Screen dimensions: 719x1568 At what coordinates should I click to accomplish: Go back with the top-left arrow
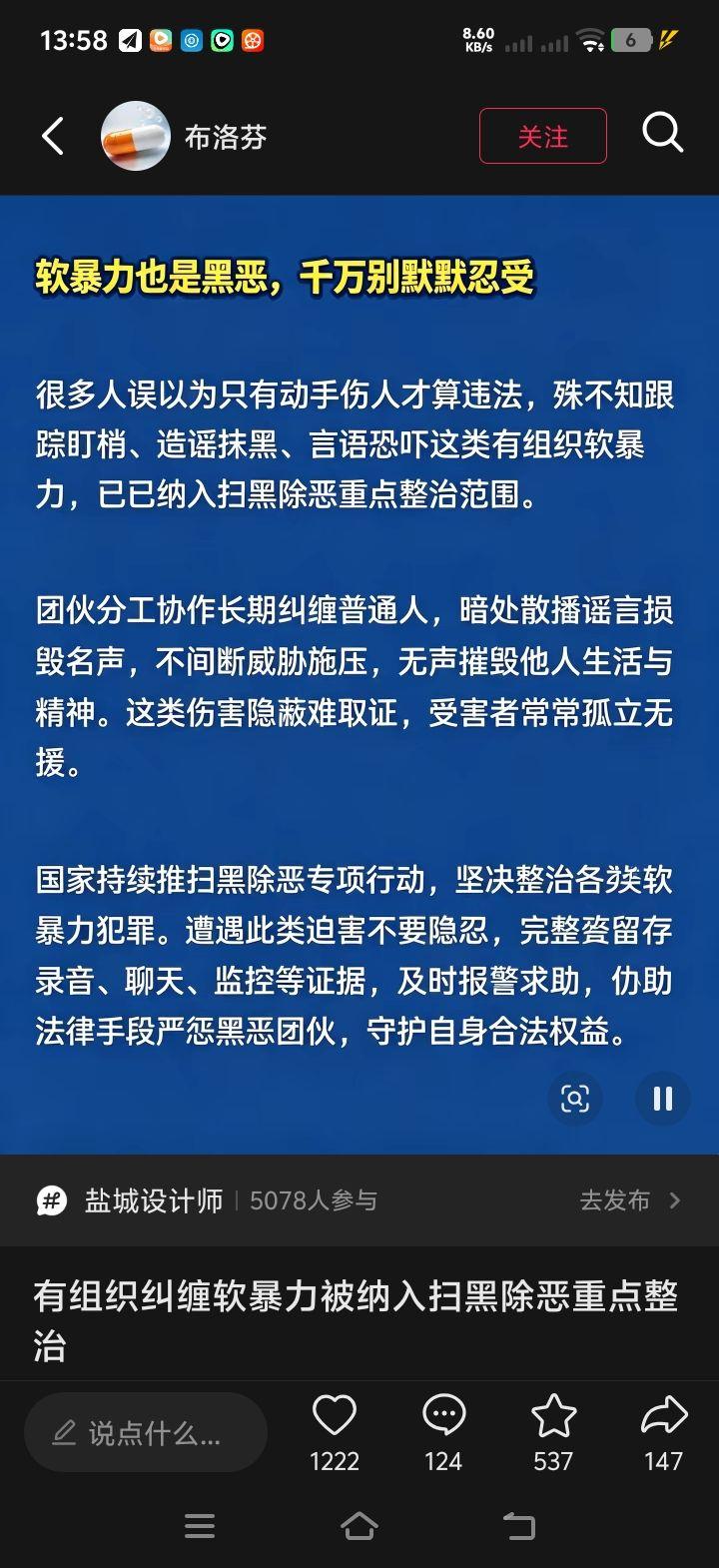[x=53, y=136]
